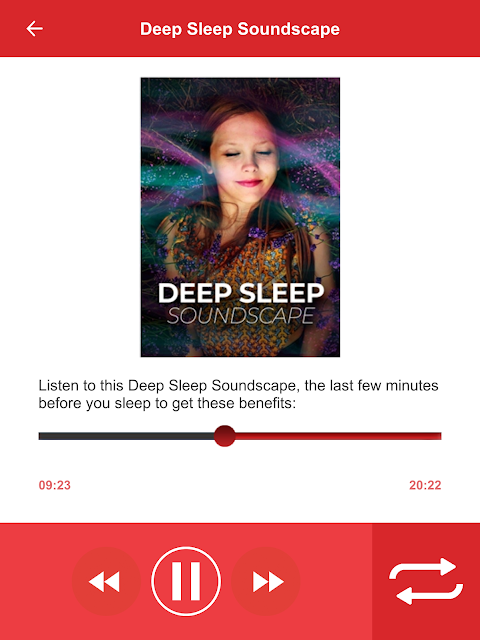Rewind the soundscape audio
Viewport: 480px width, 640px height.
106,581
